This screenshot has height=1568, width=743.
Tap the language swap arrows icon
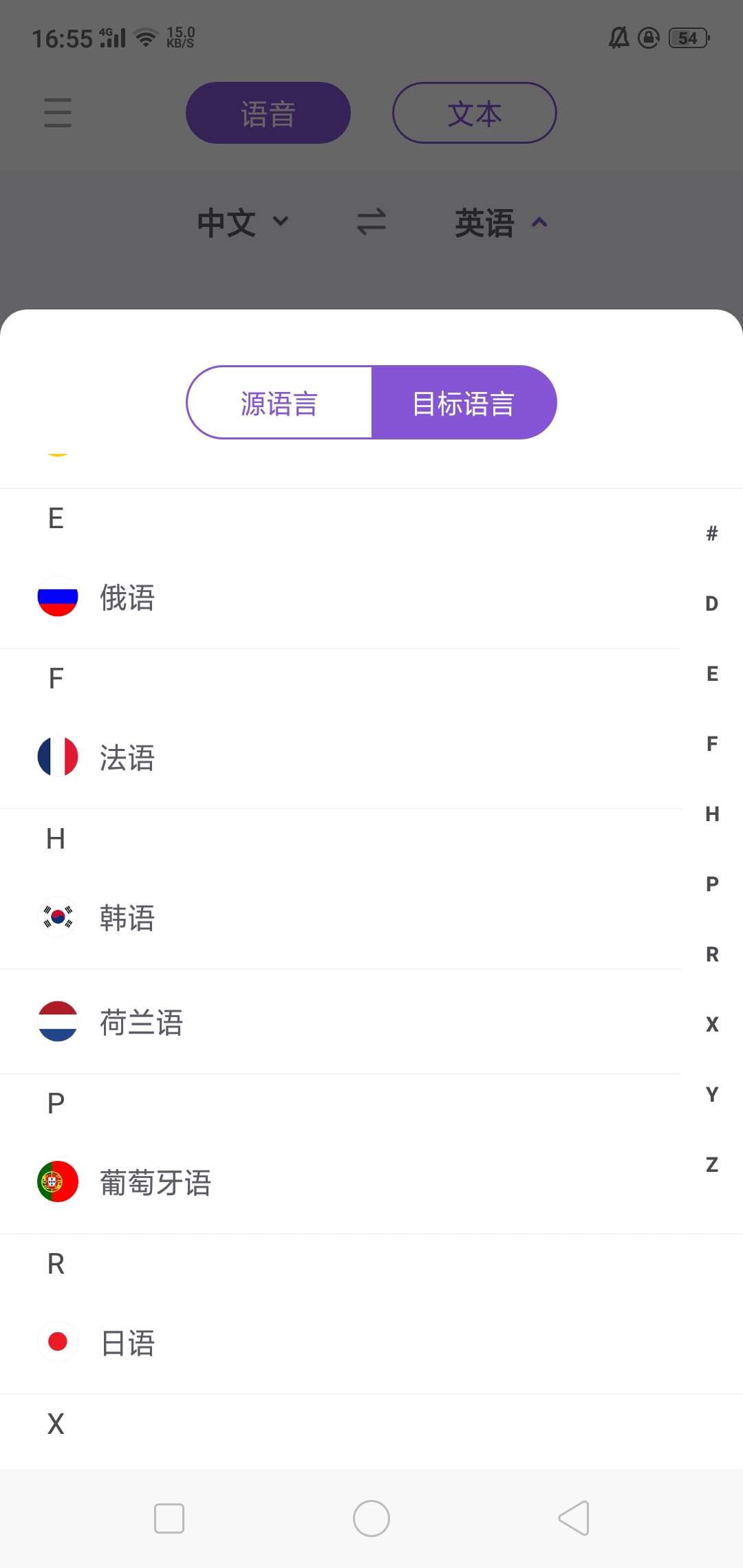[371, 221]
